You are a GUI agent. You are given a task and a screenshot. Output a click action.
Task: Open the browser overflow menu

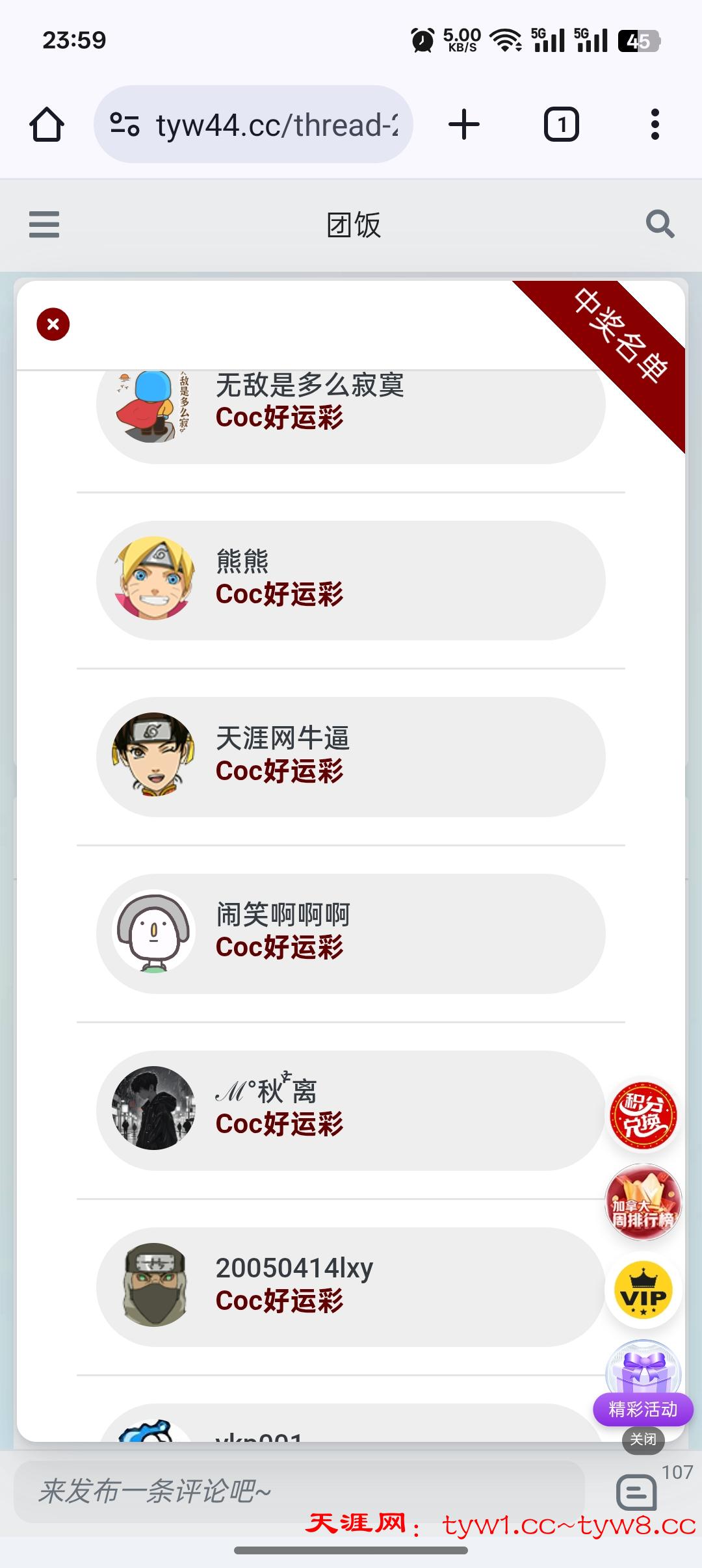click(655, 124)
